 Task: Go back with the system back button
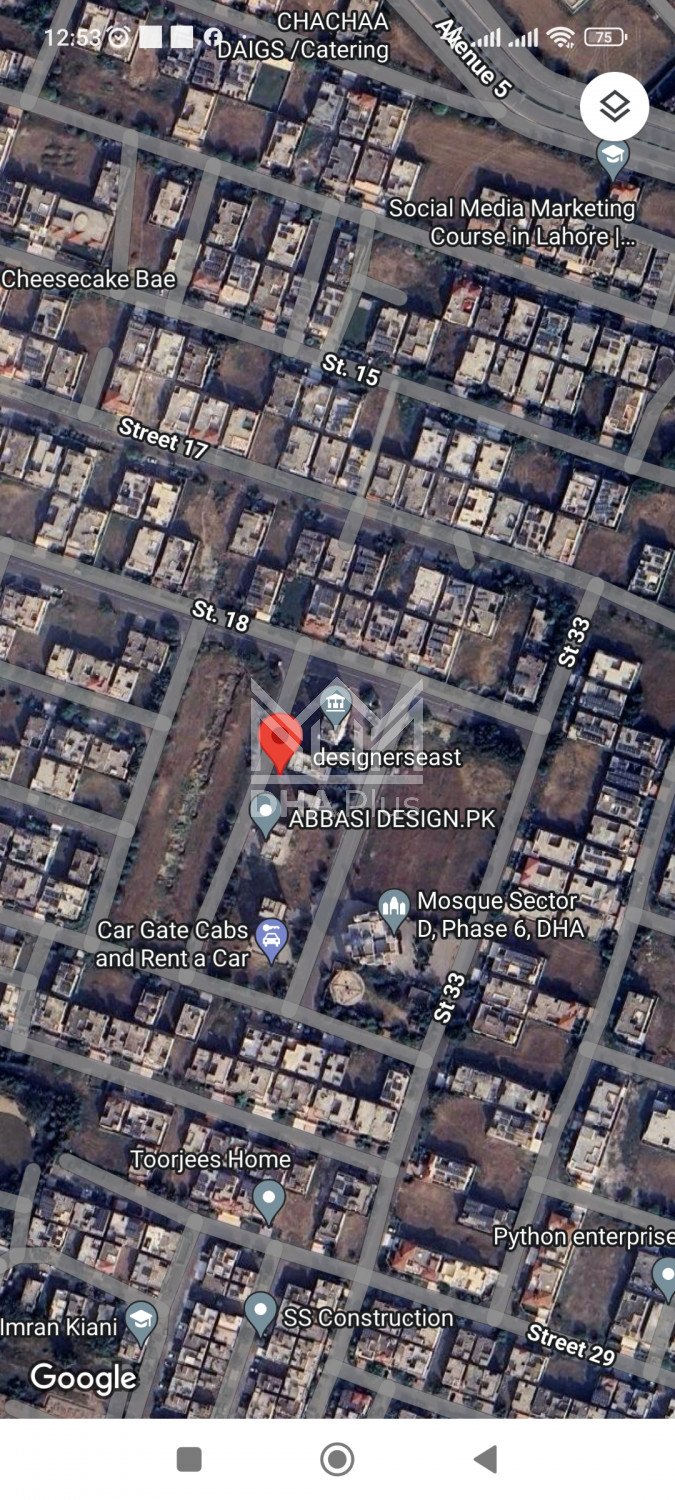[x=485, y=1459]
